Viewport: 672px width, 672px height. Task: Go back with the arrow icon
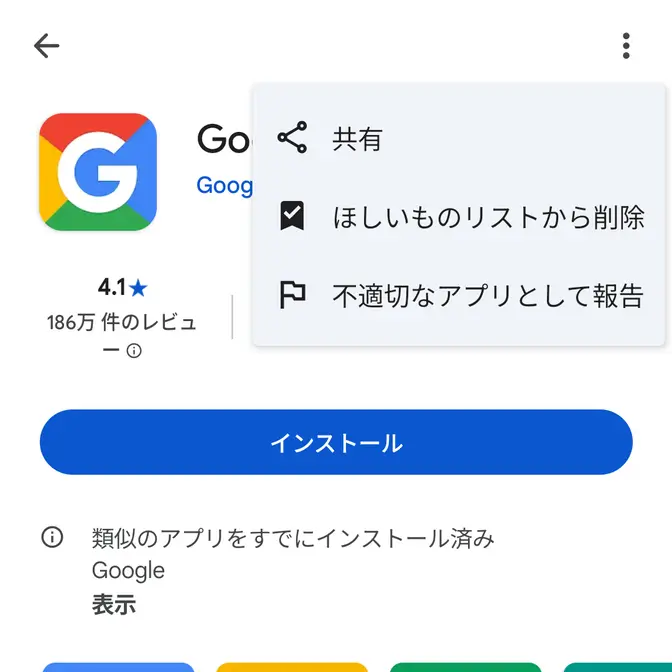[47, 46]
